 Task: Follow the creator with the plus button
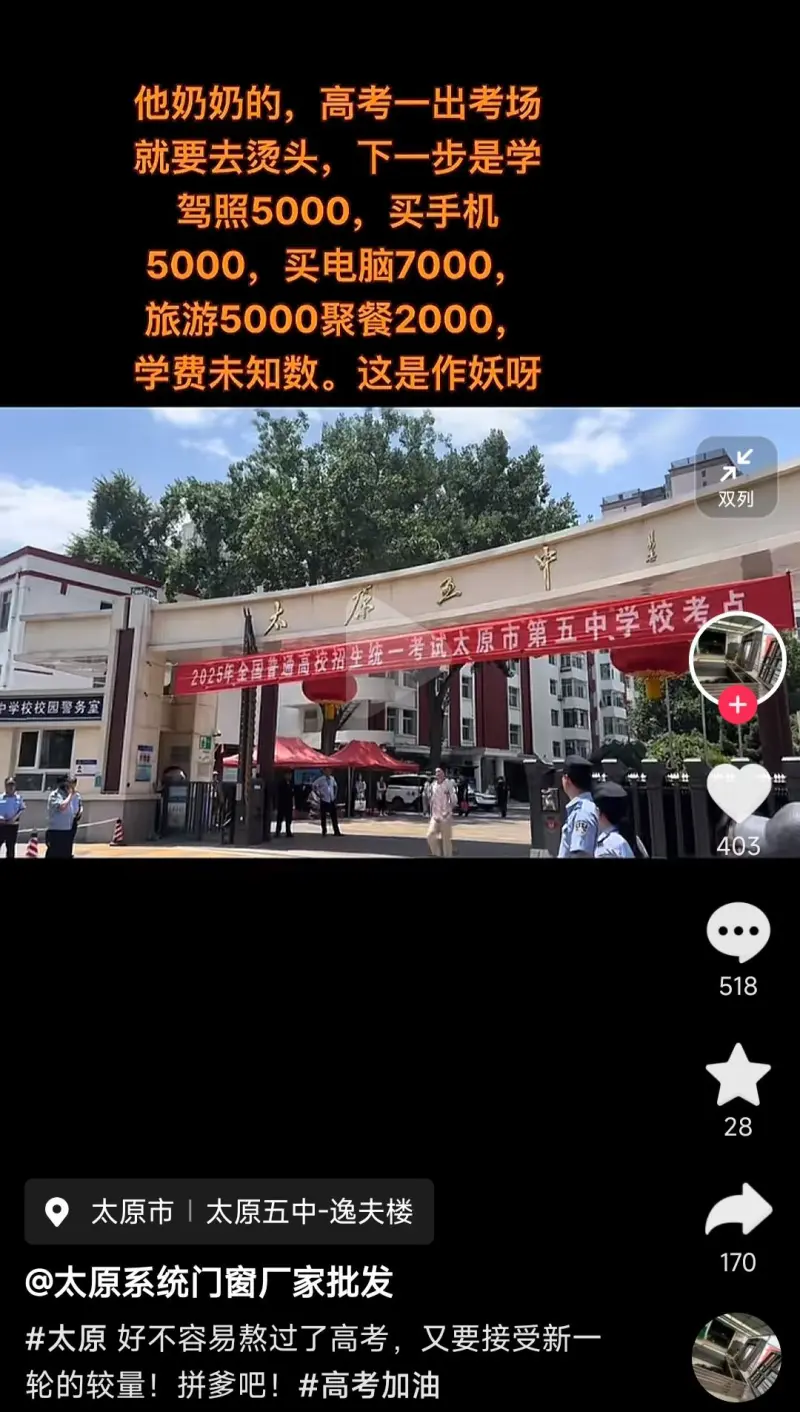(737, 705)
